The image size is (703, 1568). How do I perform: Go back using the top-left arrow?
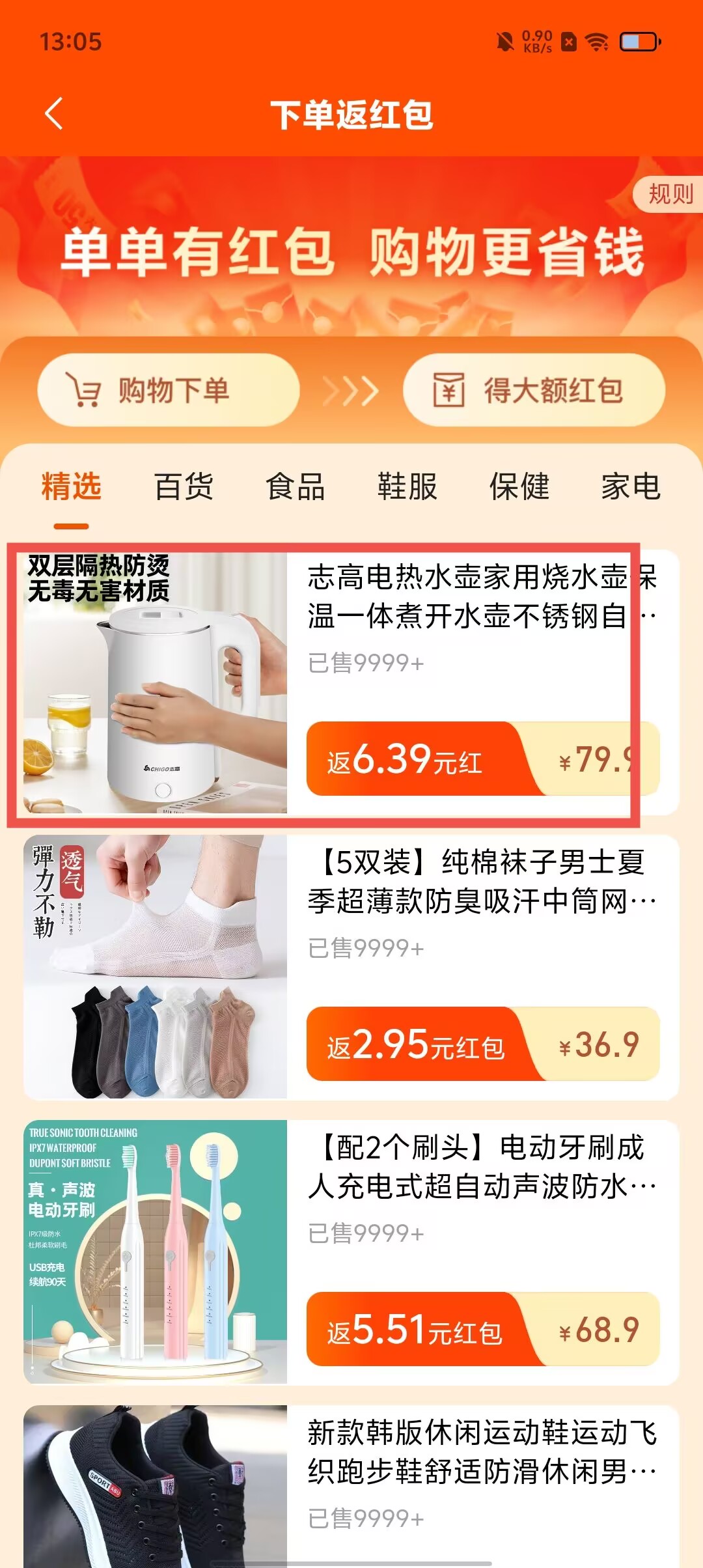click(55, 114)
